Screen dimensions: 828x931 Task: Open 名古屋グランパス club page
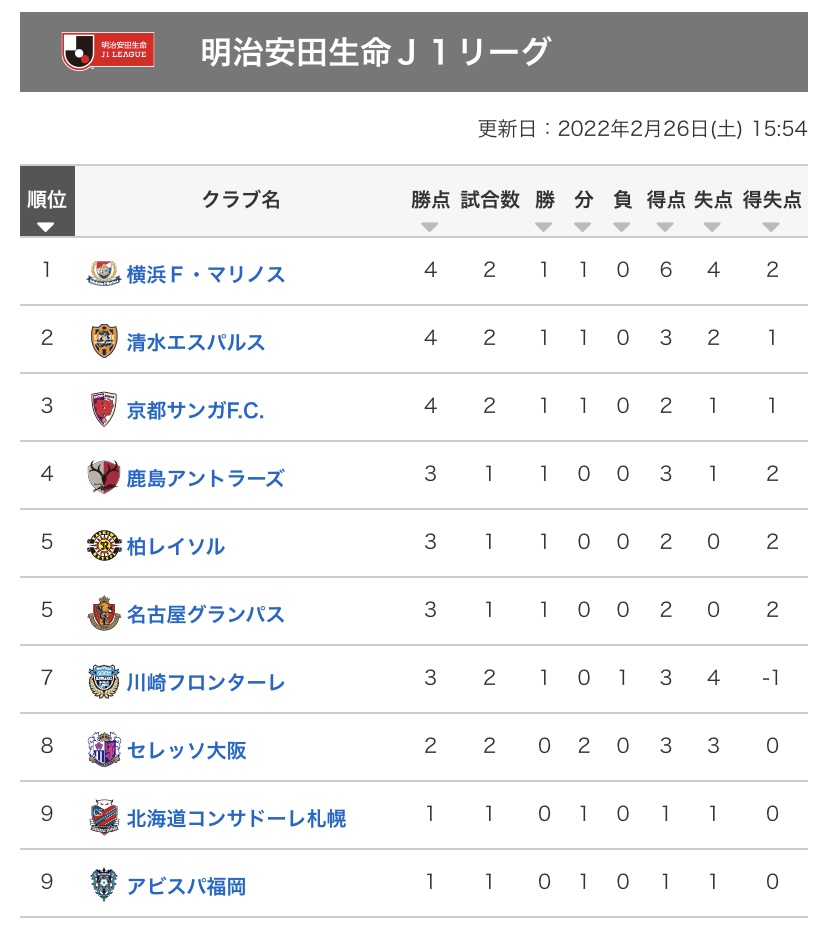(x=205, y=614)
